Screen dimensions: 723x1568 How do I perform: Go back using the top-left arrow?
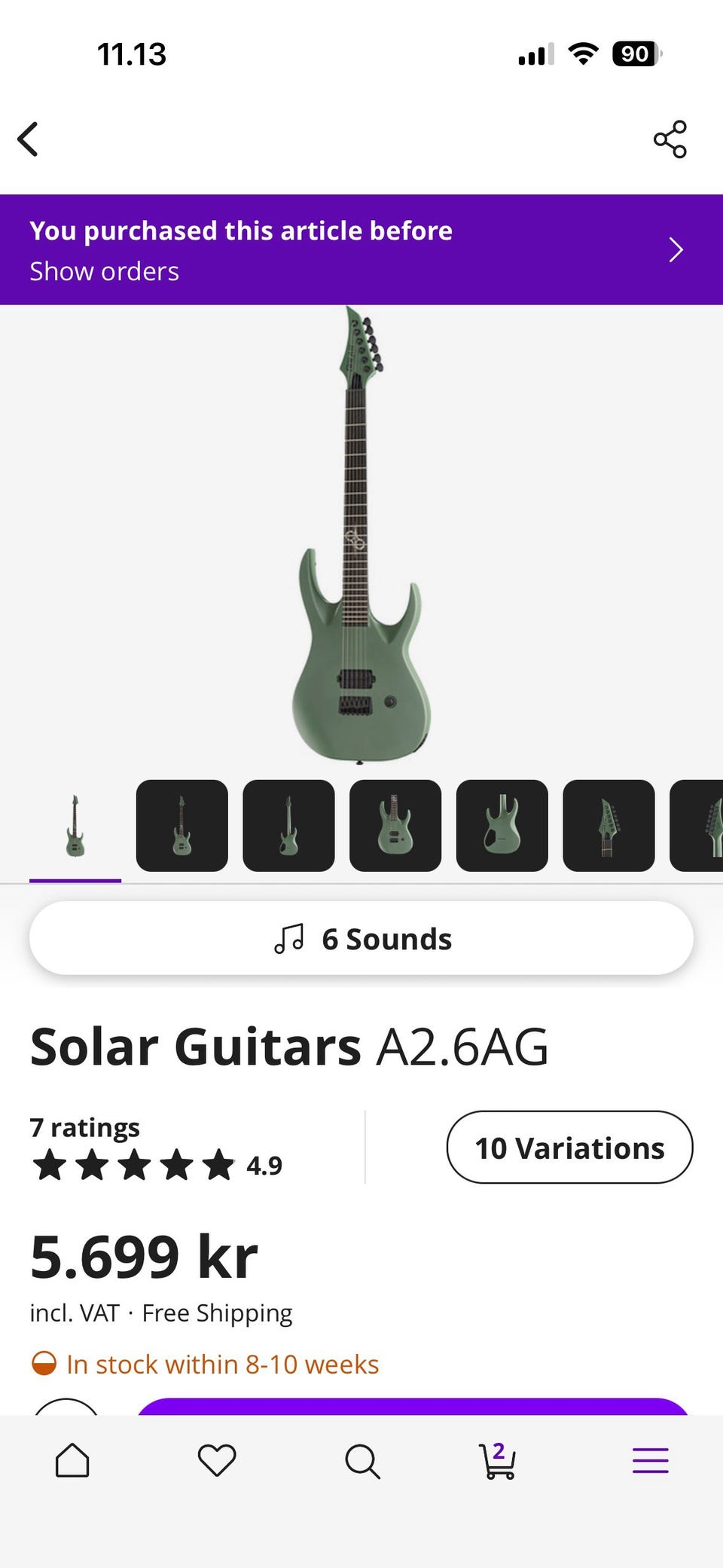(x=28, y=139)
